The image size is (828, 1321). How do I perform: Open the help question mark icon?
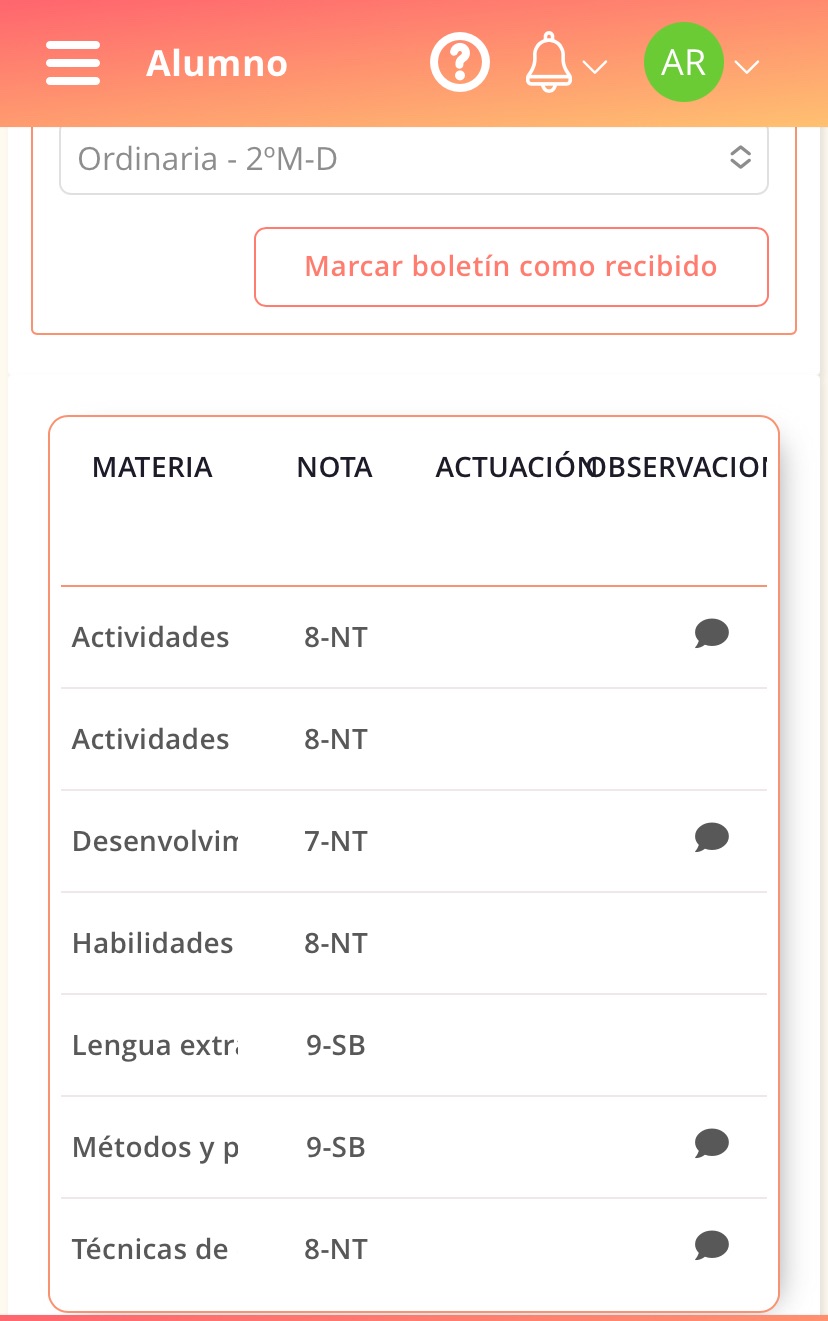(459, 62)
